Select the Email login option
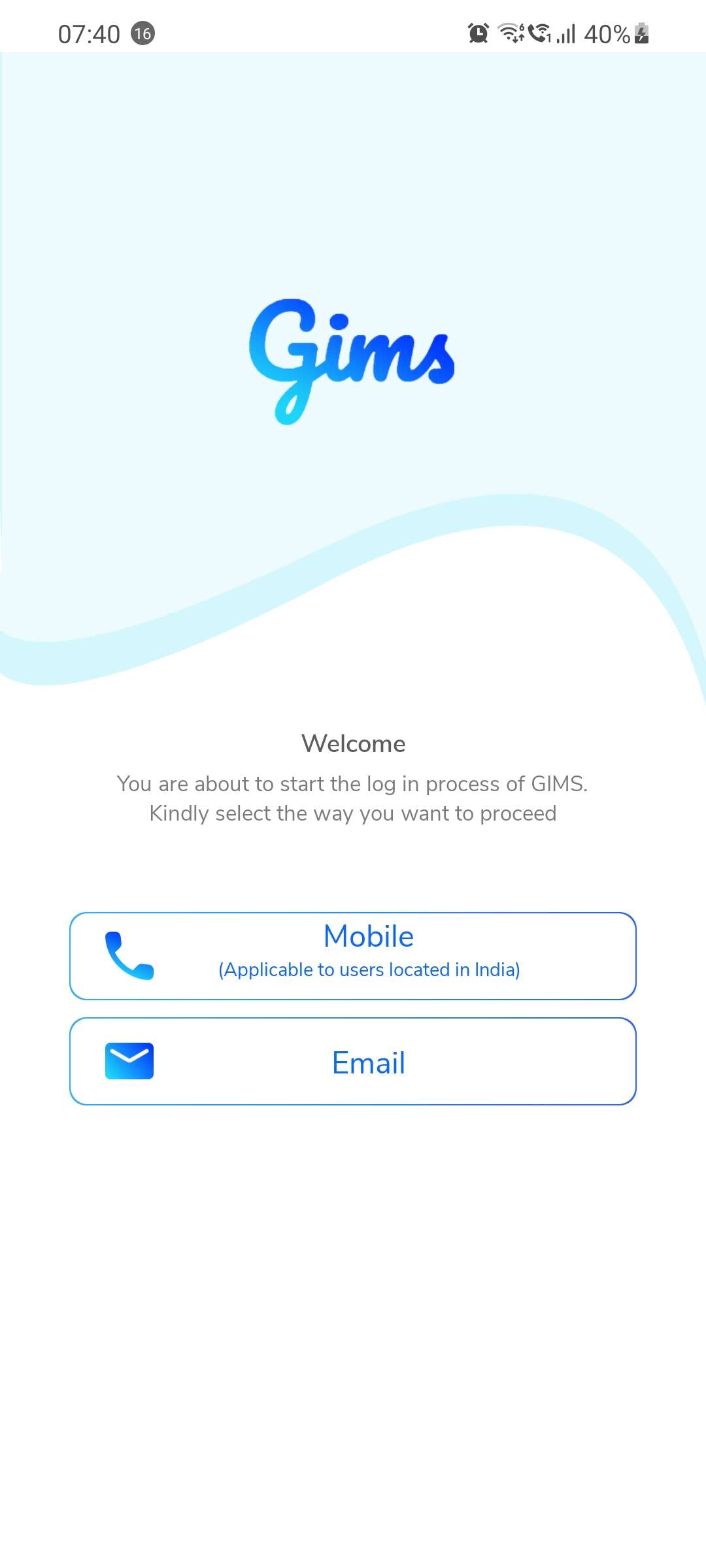706x1568 pixels. pos(353,1062)
